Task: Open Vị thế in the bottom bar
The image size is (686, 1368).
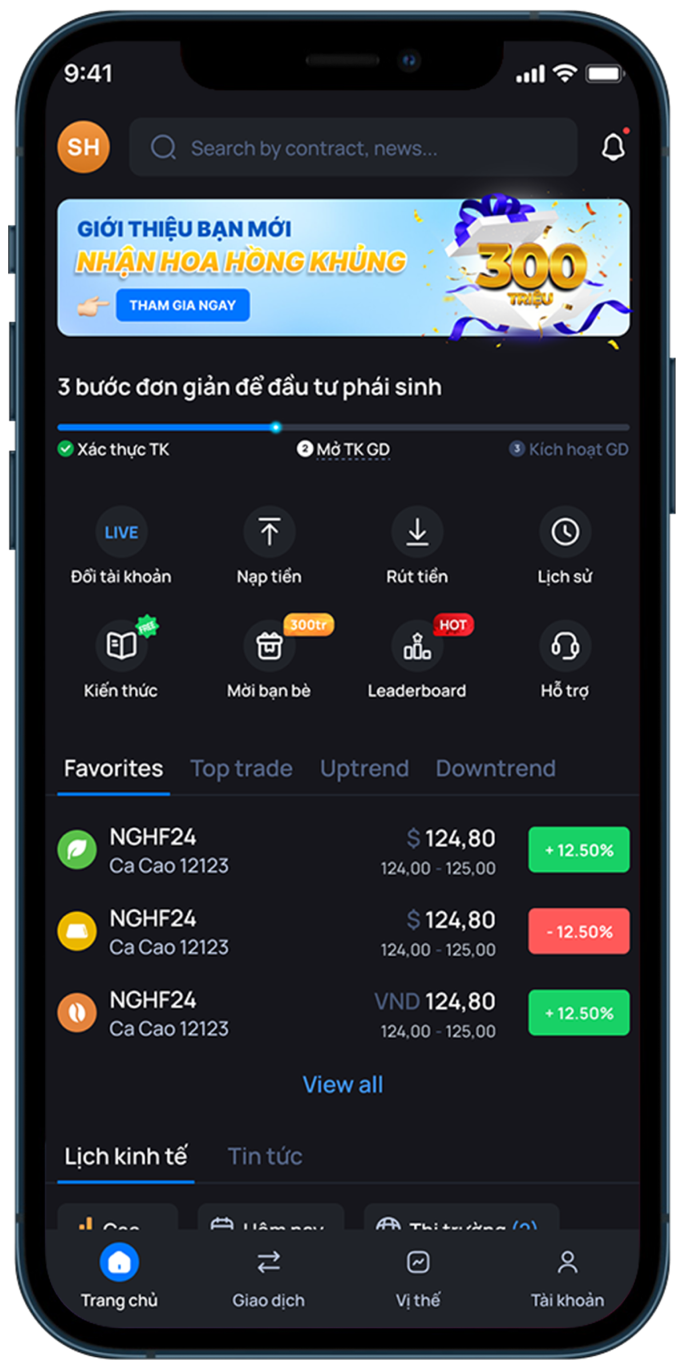Action: (418, 1276)
